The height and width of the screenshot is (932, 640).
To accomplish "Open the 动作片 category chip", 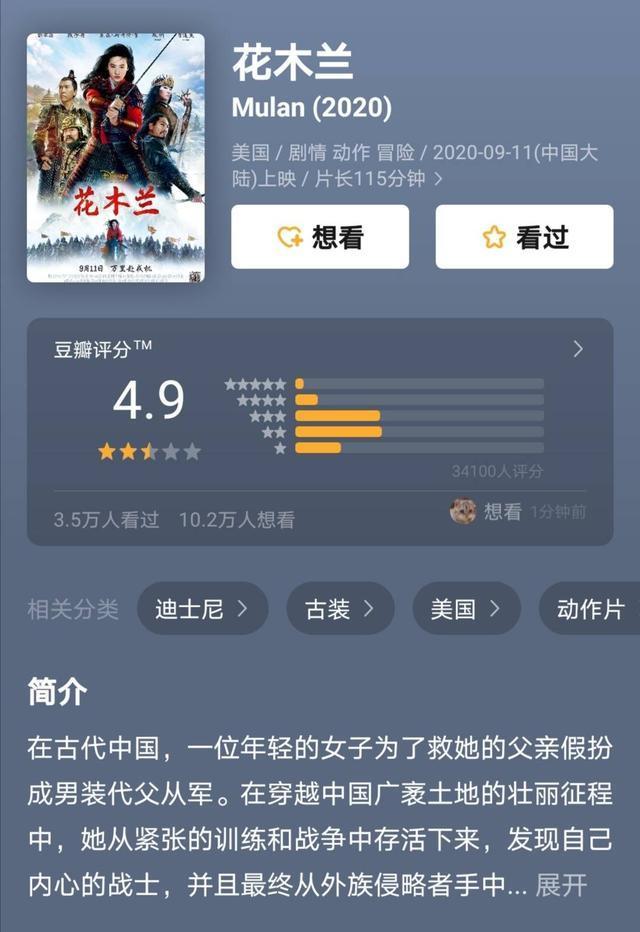I will [590, 609].
